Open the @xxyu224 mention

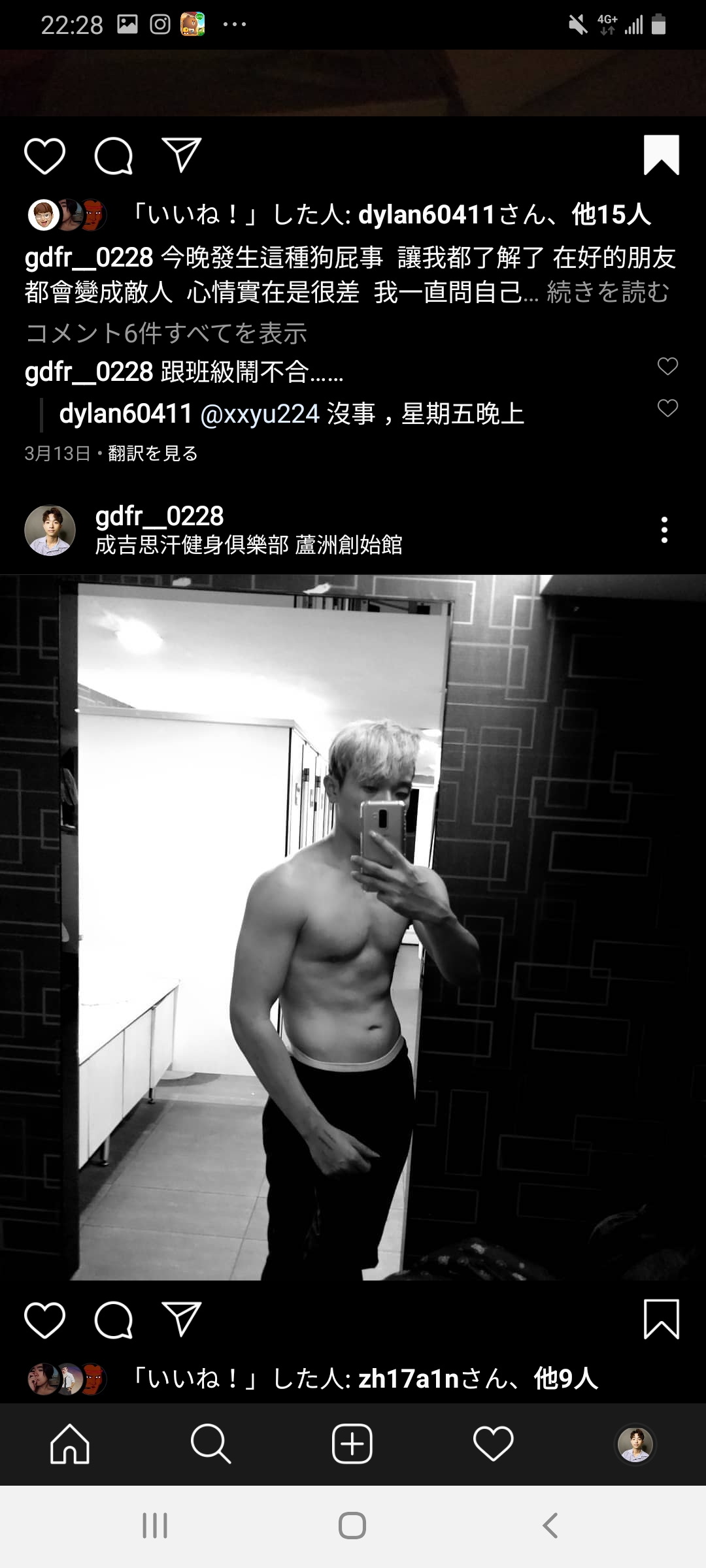point(260,414)
